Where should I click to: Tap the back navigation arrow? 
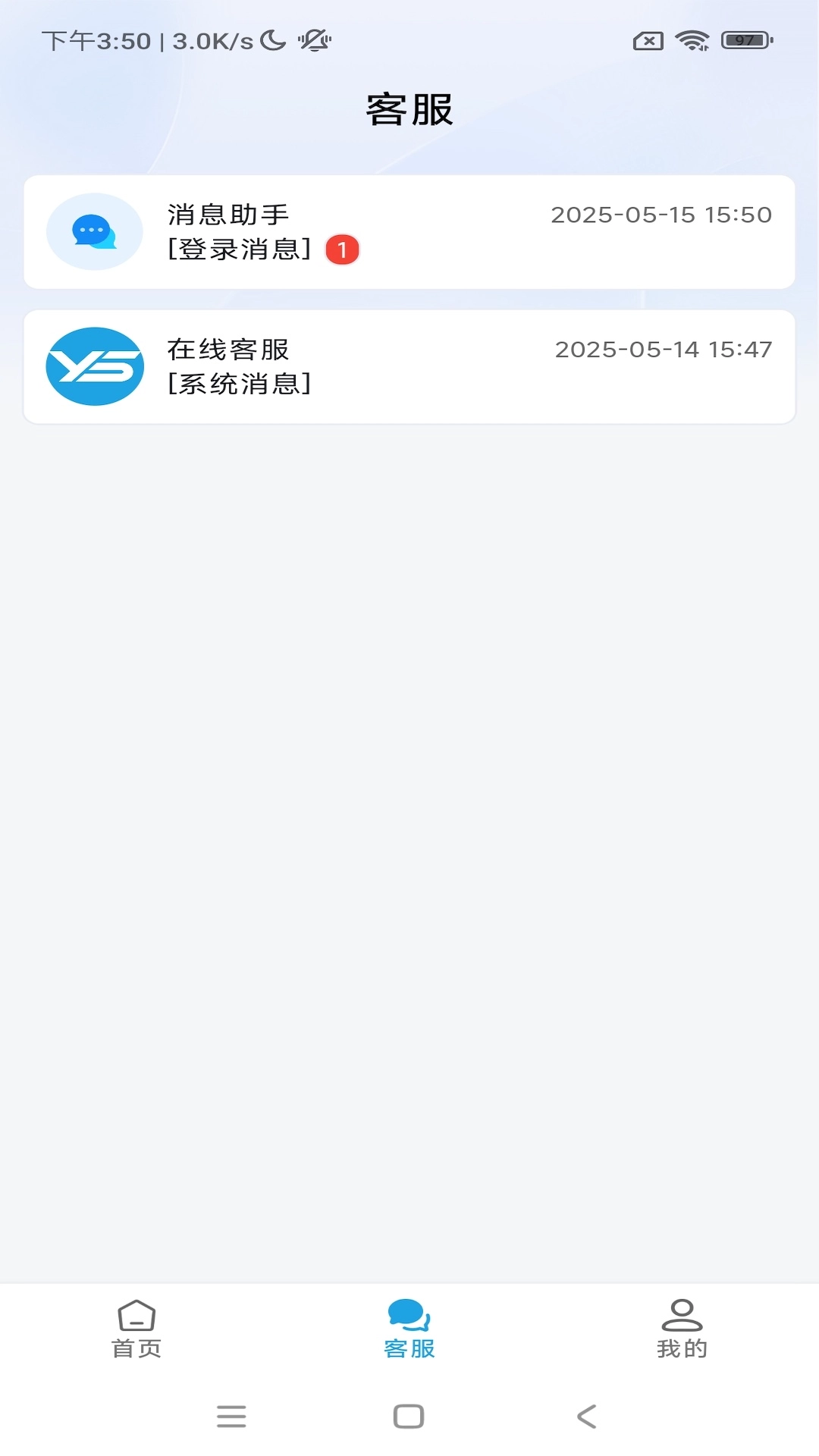(x=585, y=1415)
